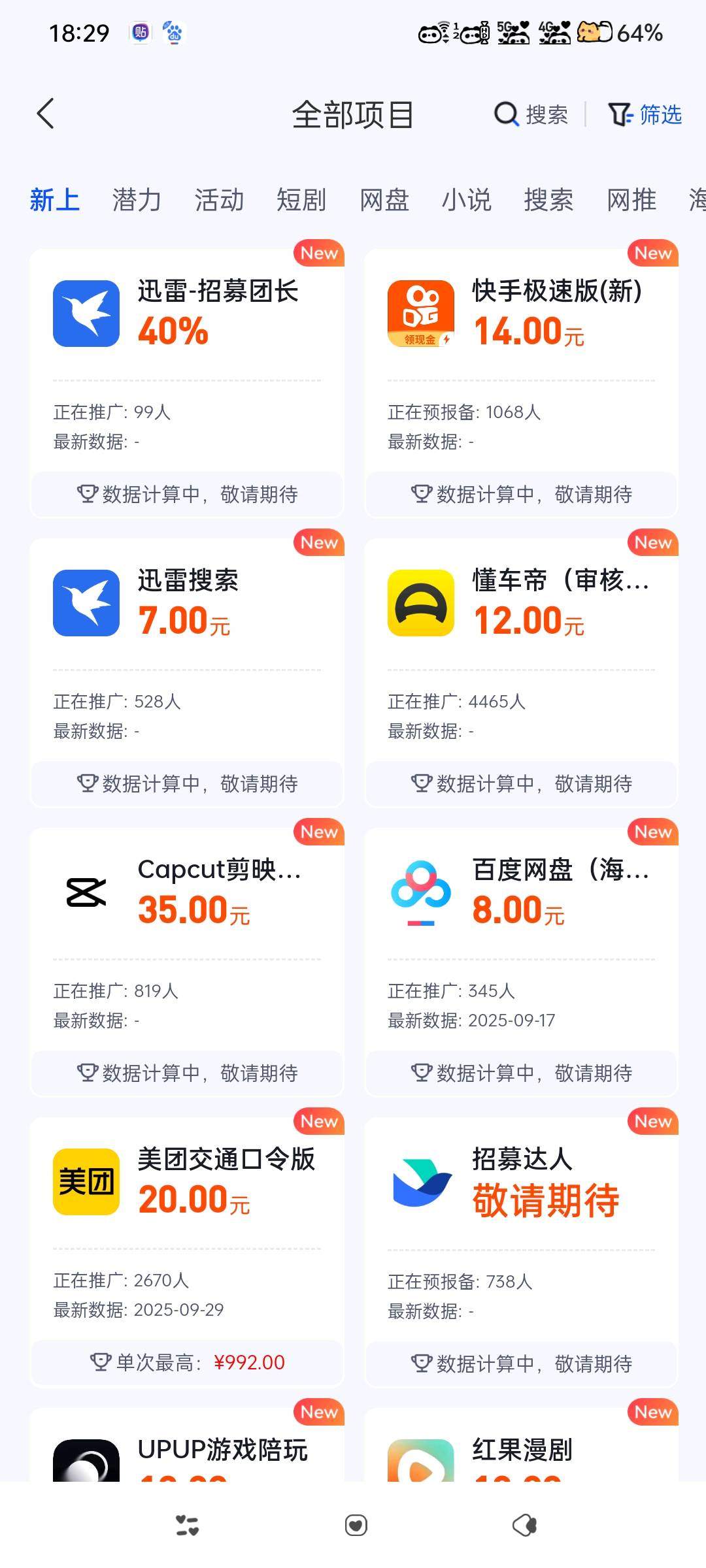The height and width of the screenshot is (1568, 706).
Task: Go back from 全部项目 page
Action: click(45, 114)
